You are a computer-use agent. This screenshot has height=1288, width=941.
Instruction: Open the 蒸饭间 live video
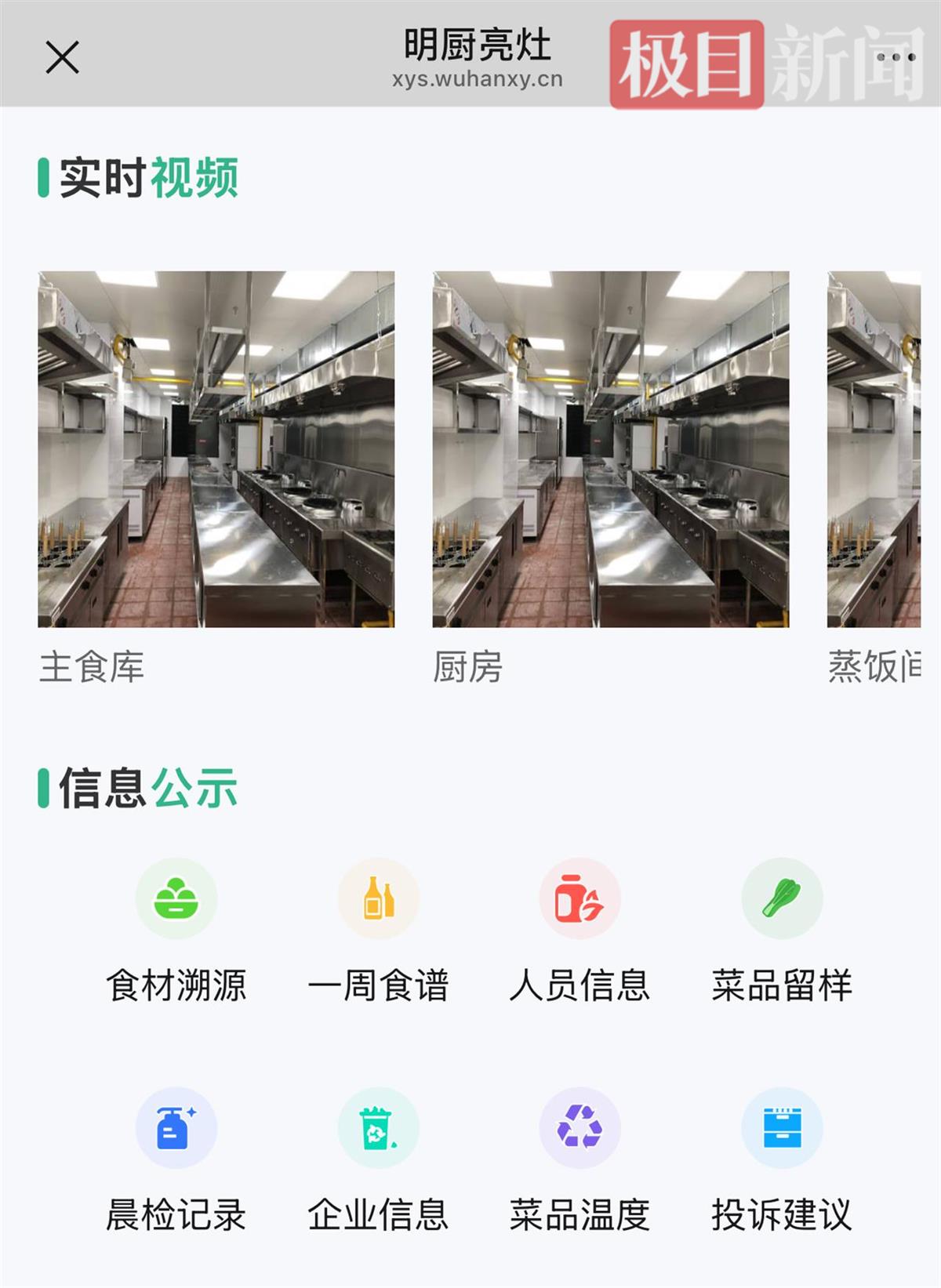[x=874, y=449]
